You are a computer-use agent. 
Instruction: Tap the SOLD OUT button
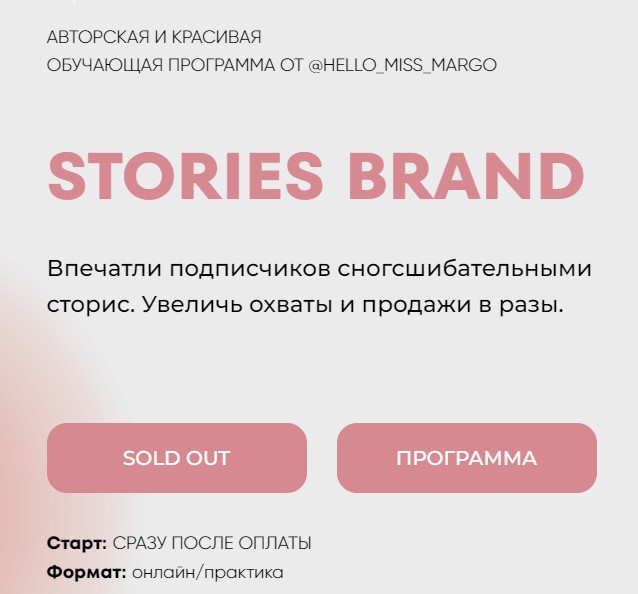(177, 458)
